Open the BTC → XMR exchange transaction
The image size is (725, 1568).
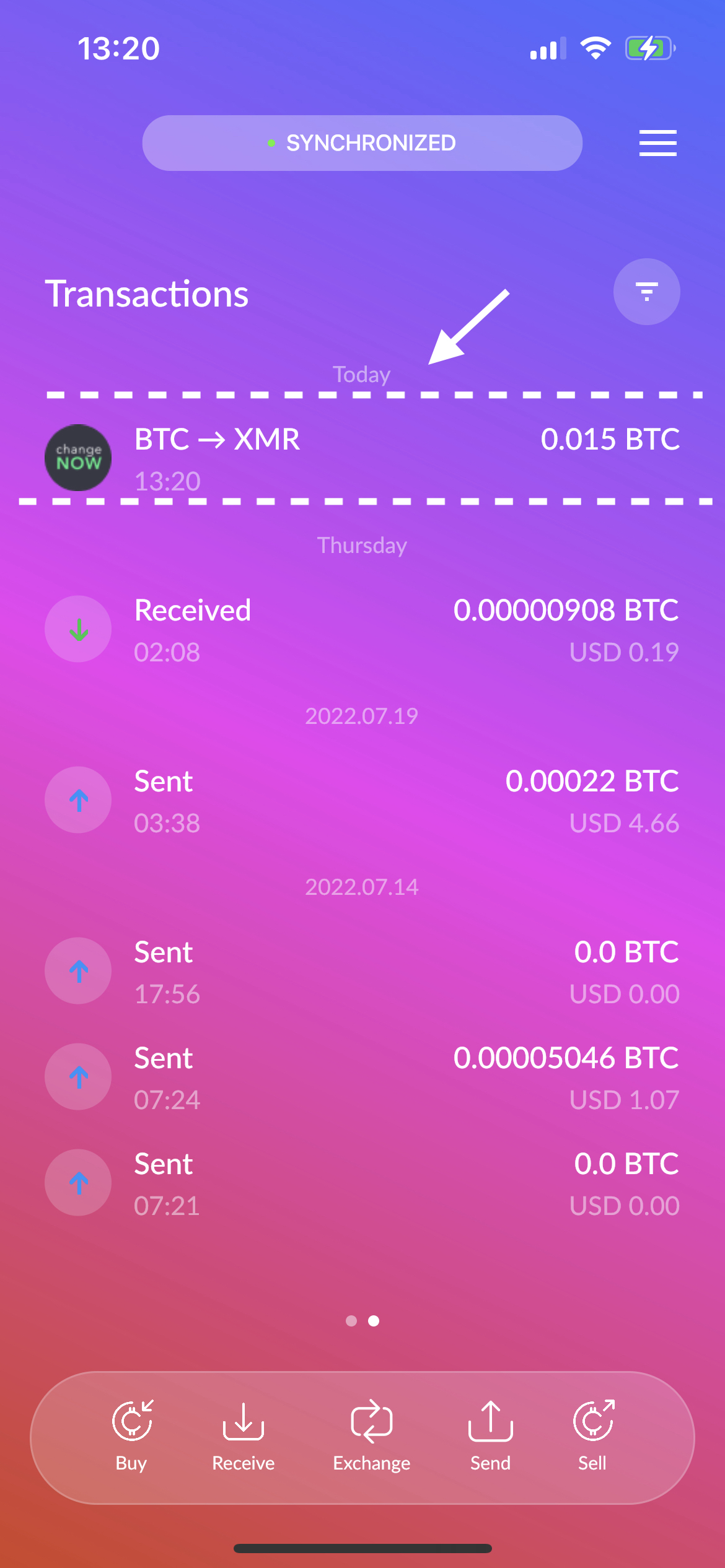[x=362, y=458]
